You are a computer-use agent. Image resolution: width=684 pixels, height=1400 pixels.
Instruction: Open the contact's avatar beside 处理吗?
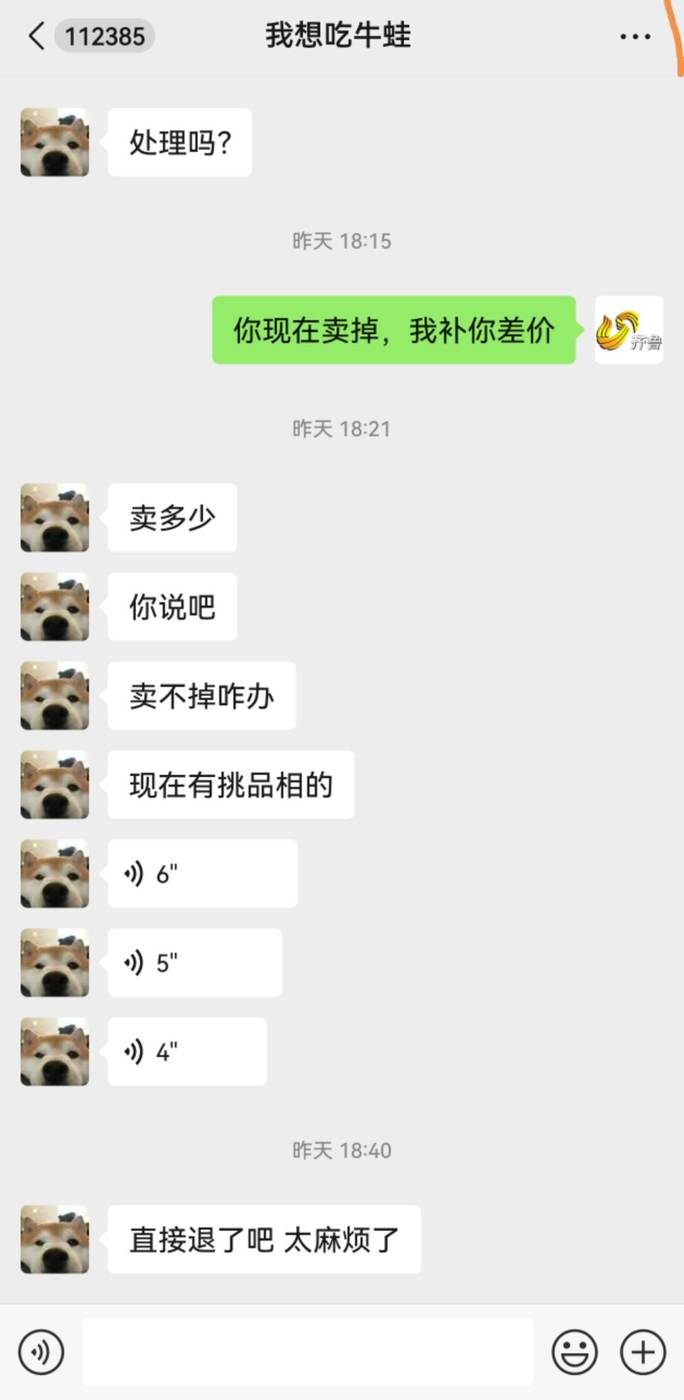(55, 142)
